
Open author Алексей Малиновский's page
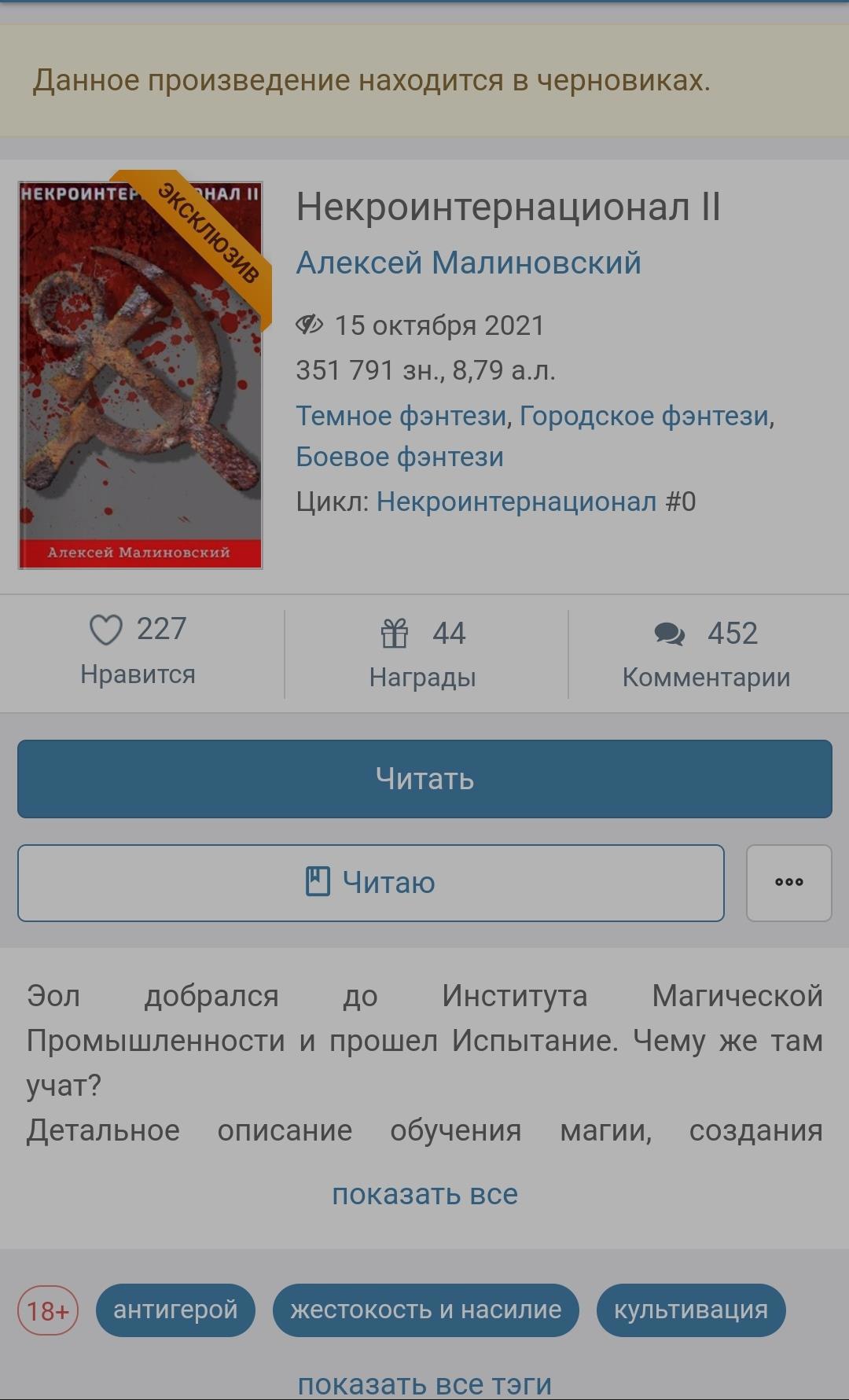click(x=469, y=263)
